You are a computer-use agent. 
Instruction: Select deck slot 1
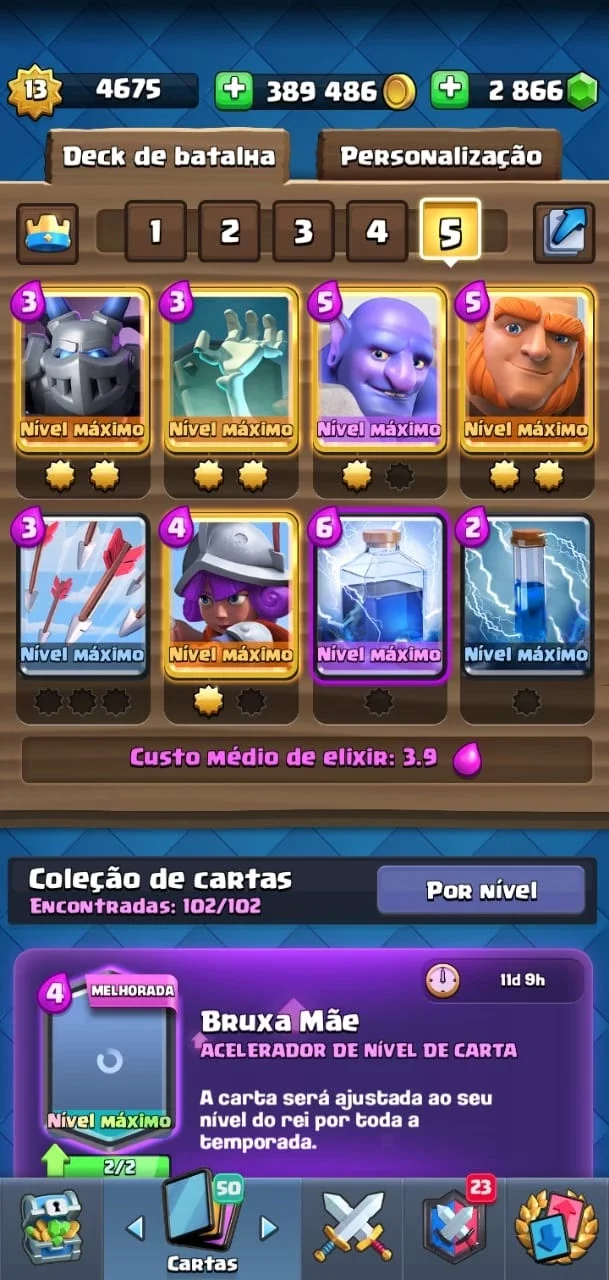155,232
